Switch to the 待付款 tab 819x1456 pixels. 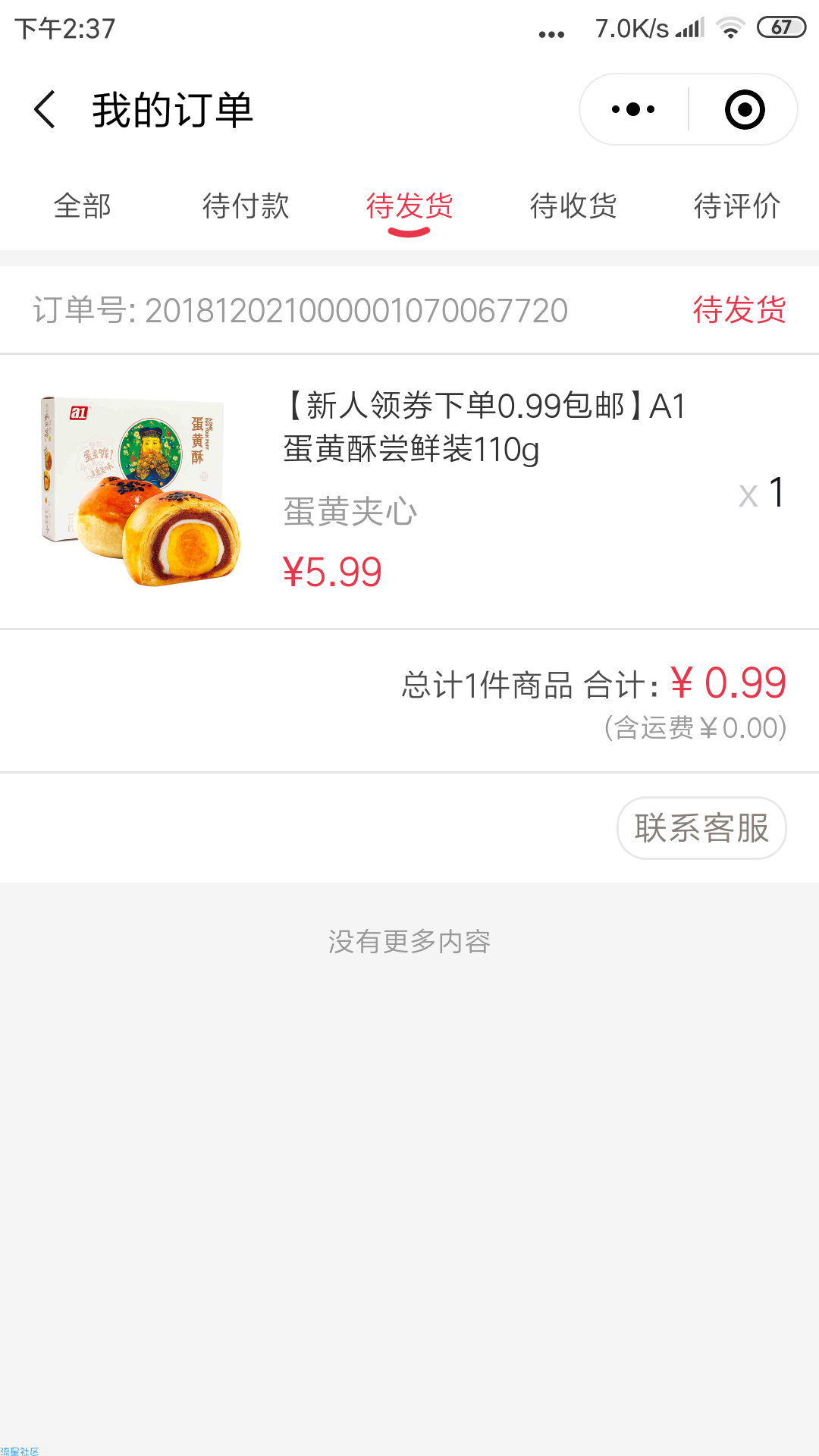pyautogui.click(x=246, y=206)
